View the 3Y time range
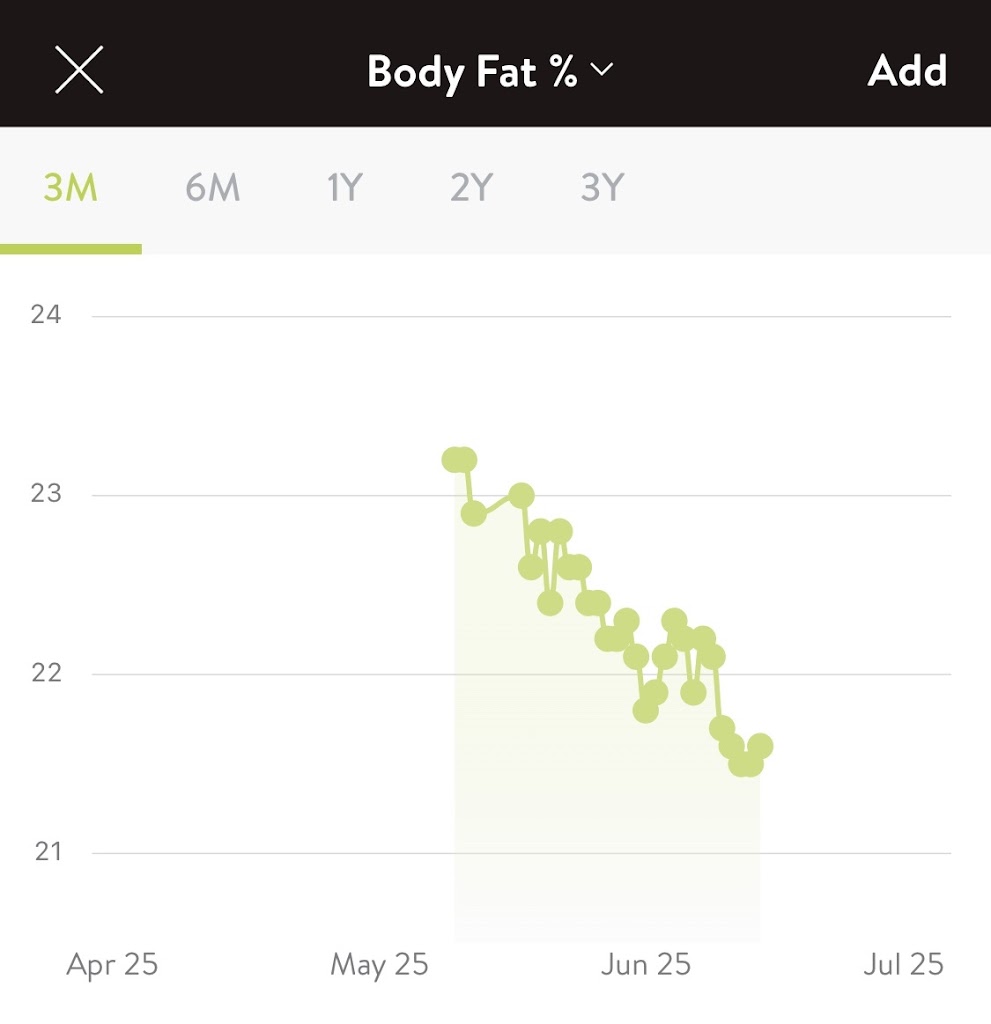Viewport: 991px width, 1024px height. coord(602,188)
